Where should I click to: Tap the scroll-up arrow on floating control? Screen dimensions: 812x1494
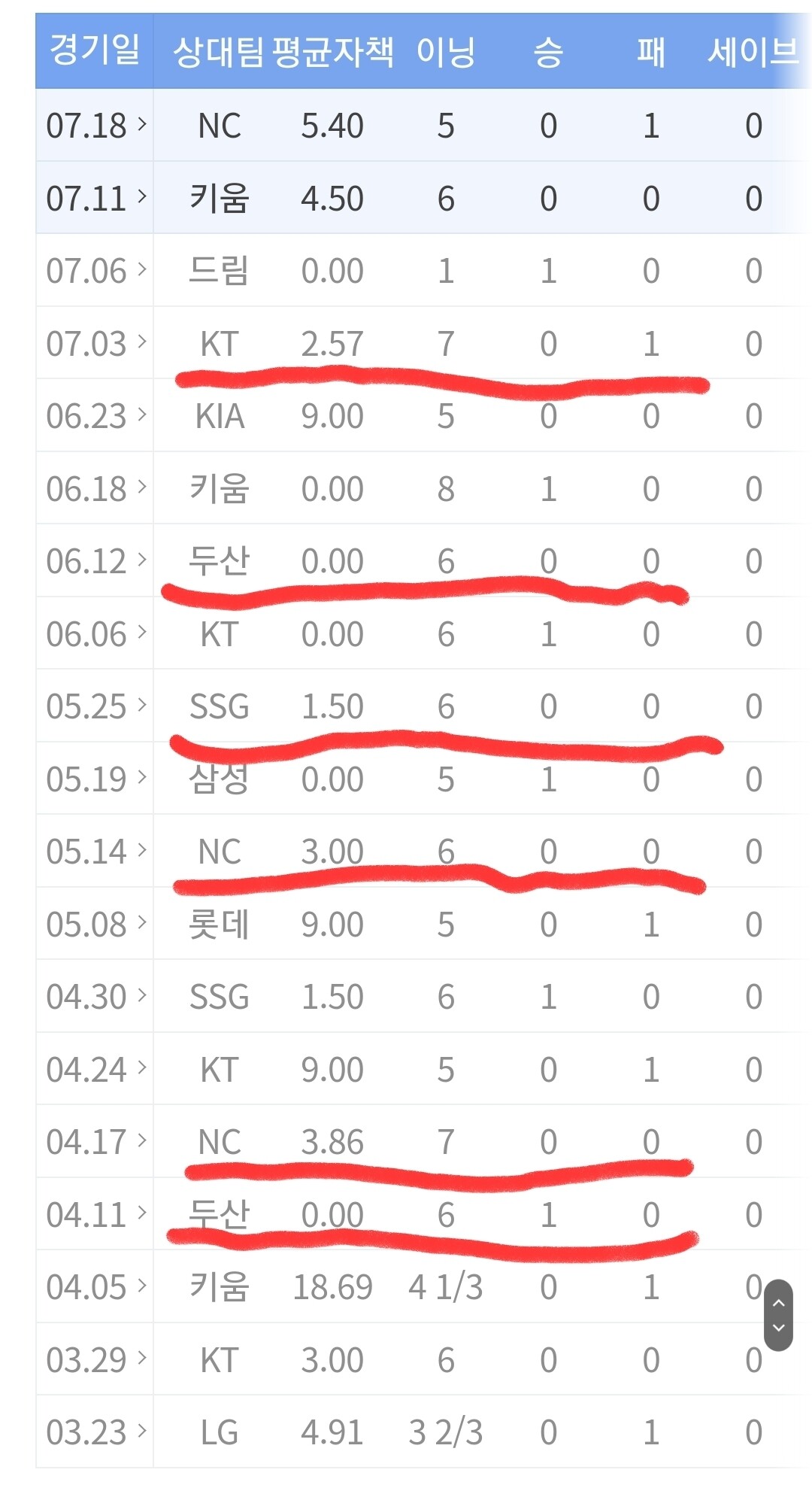[x=778, y=1302]
